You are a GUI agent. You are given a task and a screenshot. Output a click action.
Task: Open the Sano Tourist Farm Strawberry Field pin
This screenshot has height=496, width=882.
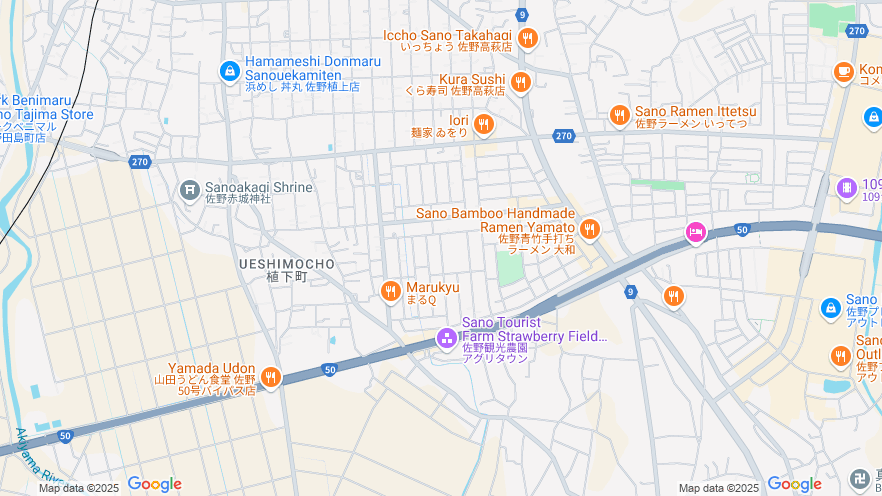click(x=446, y=339)
